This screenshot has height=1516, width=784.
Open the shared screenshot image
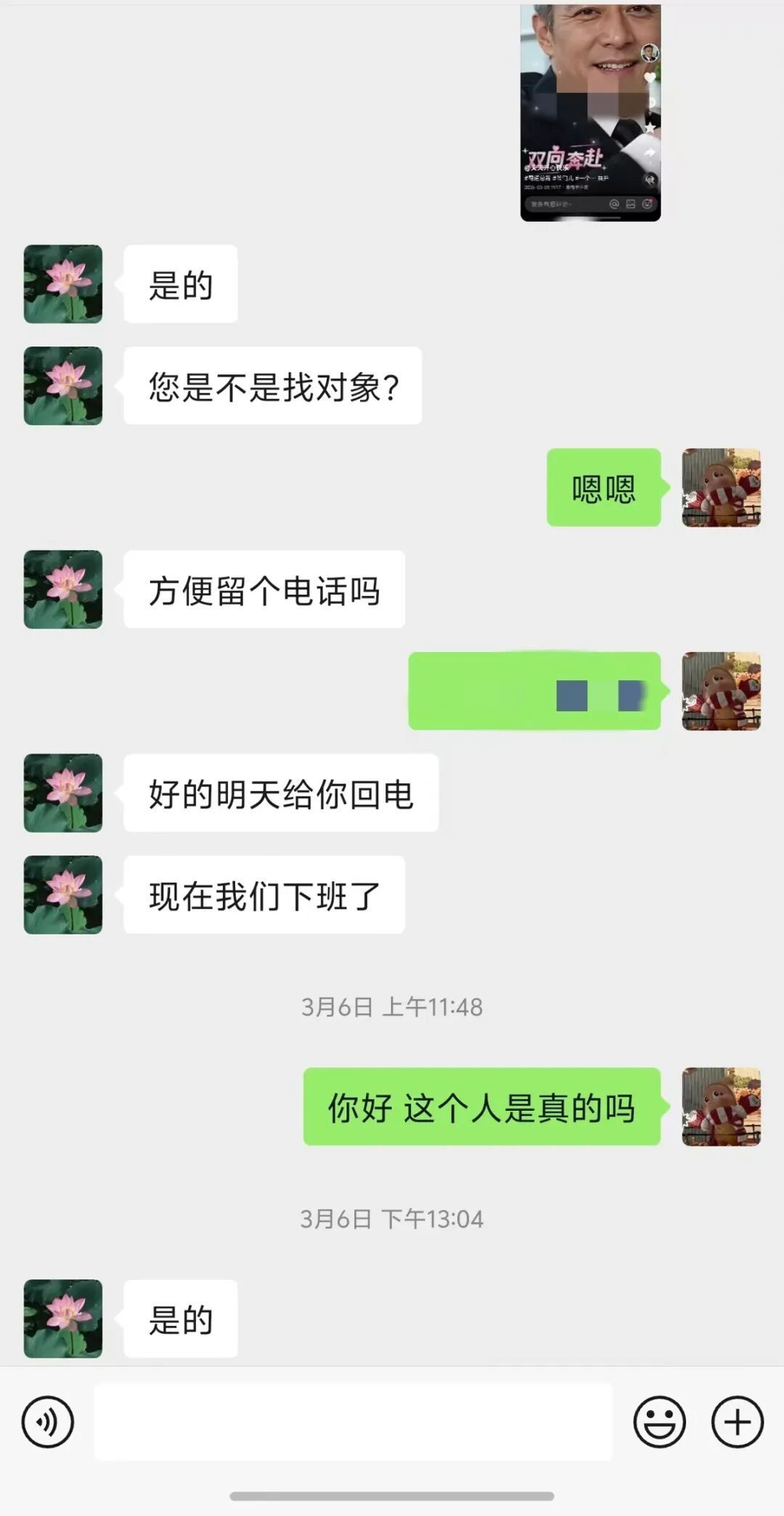click(x=590, y=113)
